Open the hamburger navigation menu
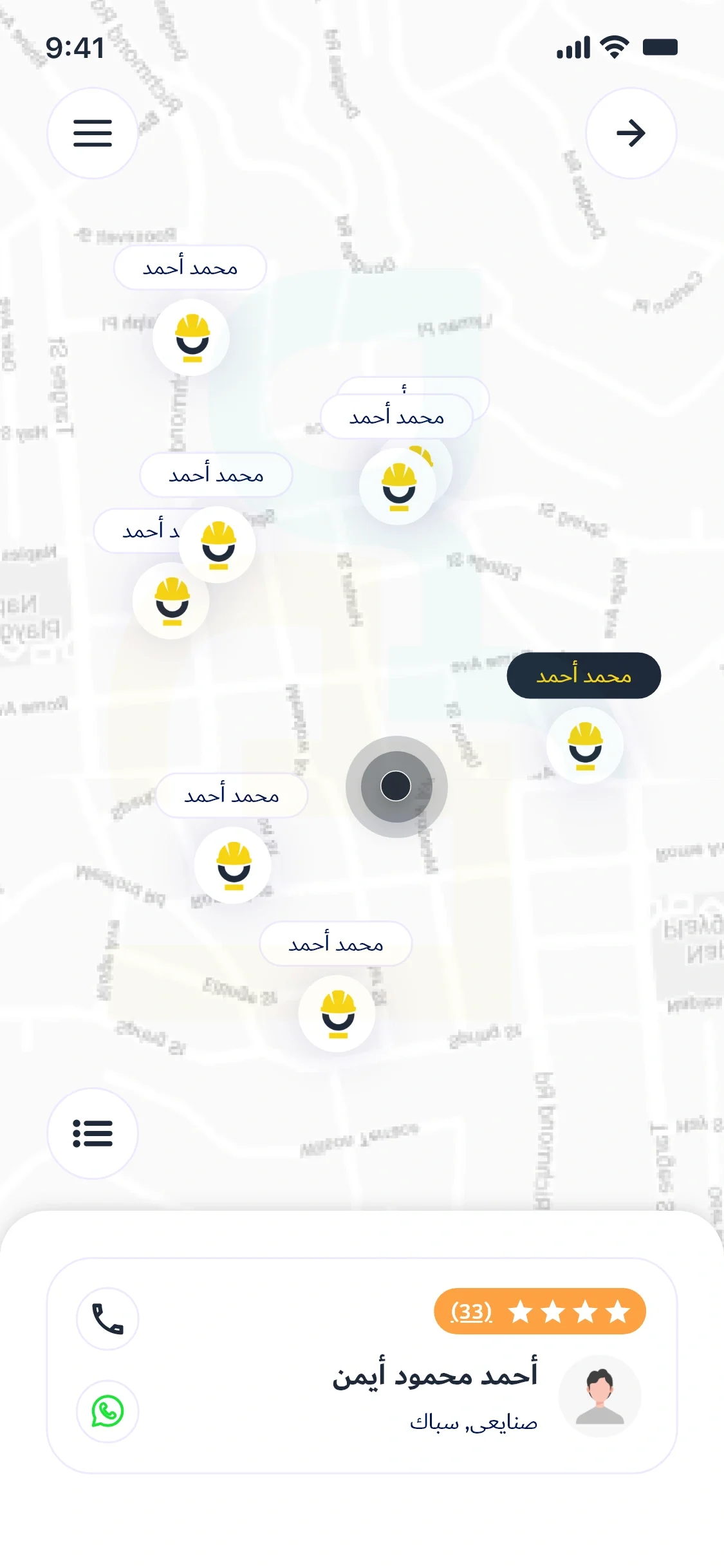 point(93,133)
